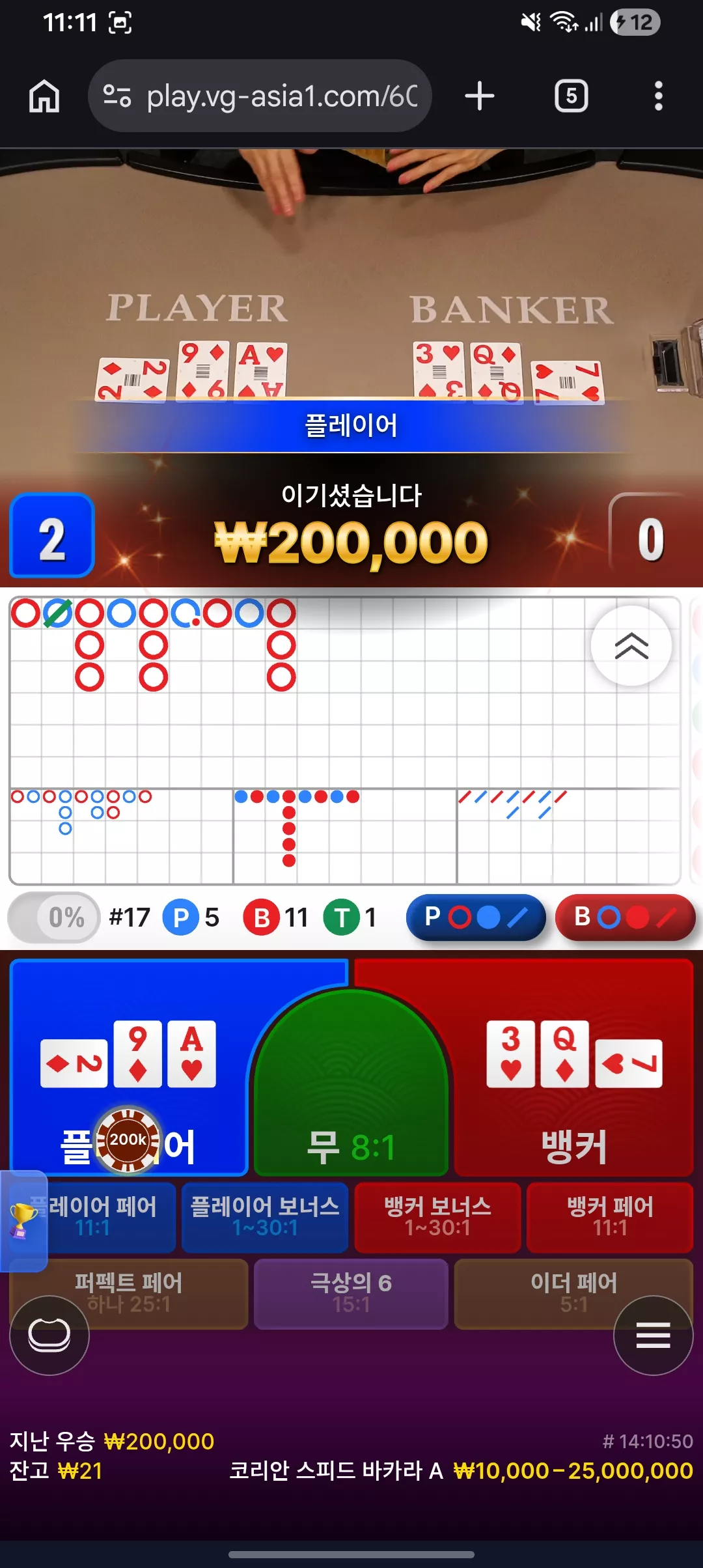The image size is (703, 1568).
Task: Open the trophy promotions tab
Action: (23, 1221)
